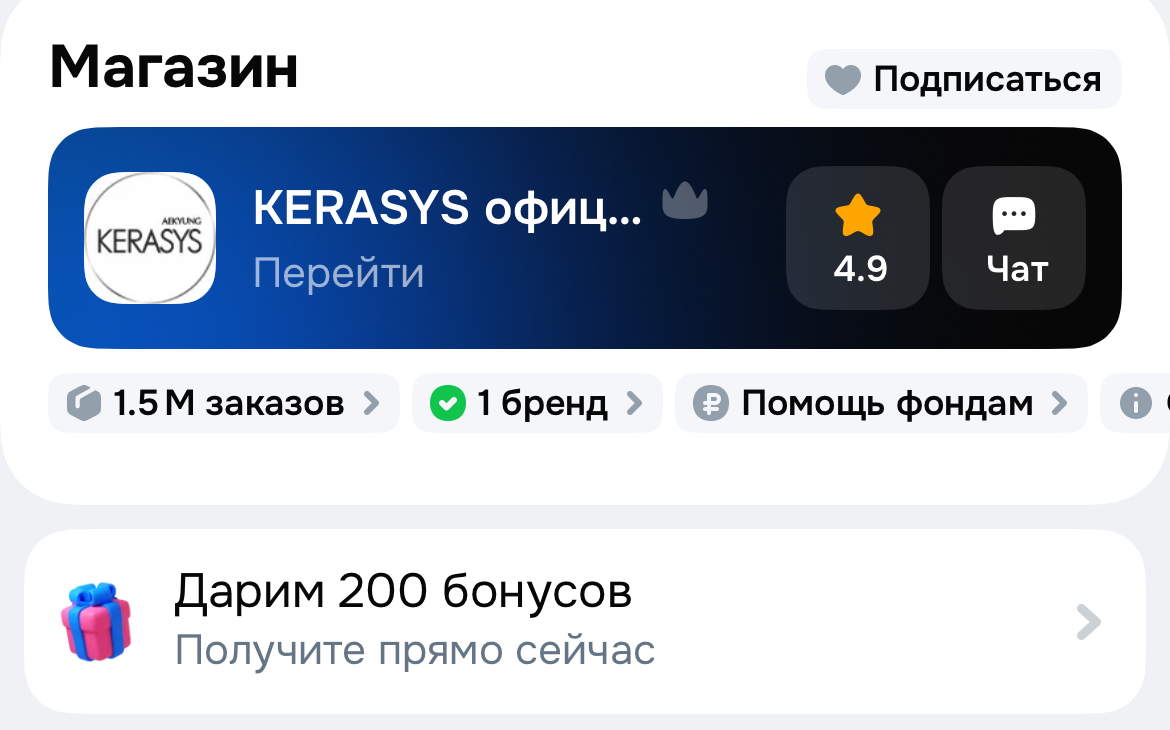Screen dimensions: 1170x730
Task: Open the 1.5 M заказов chip
Action: (x=223, y=404)
